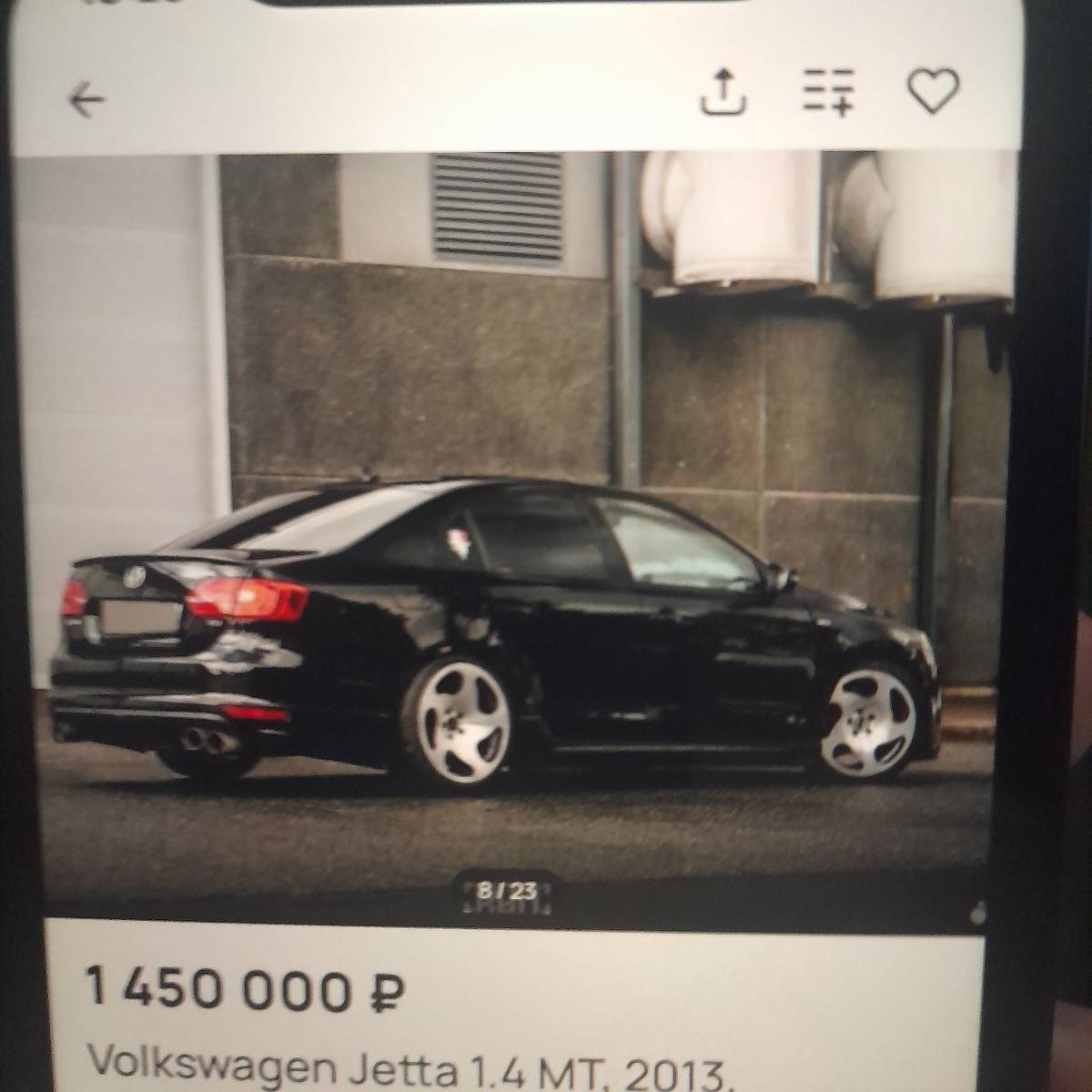Add the listing to comparison

pos(828,91)
